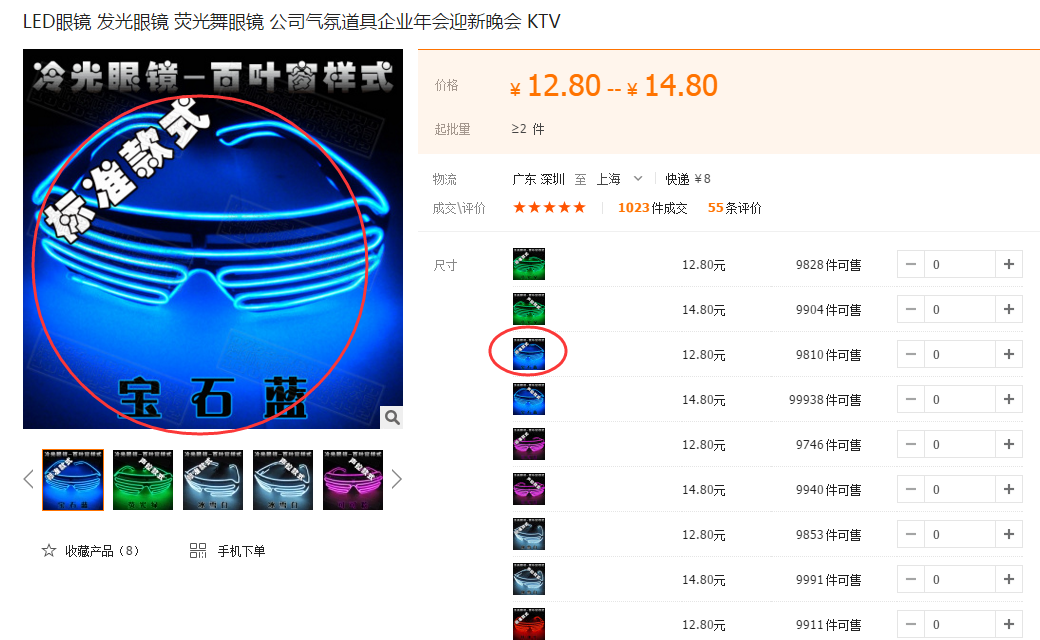
Task: Increase quantity for the 9746件可售 row
Action: (1009, 445)
